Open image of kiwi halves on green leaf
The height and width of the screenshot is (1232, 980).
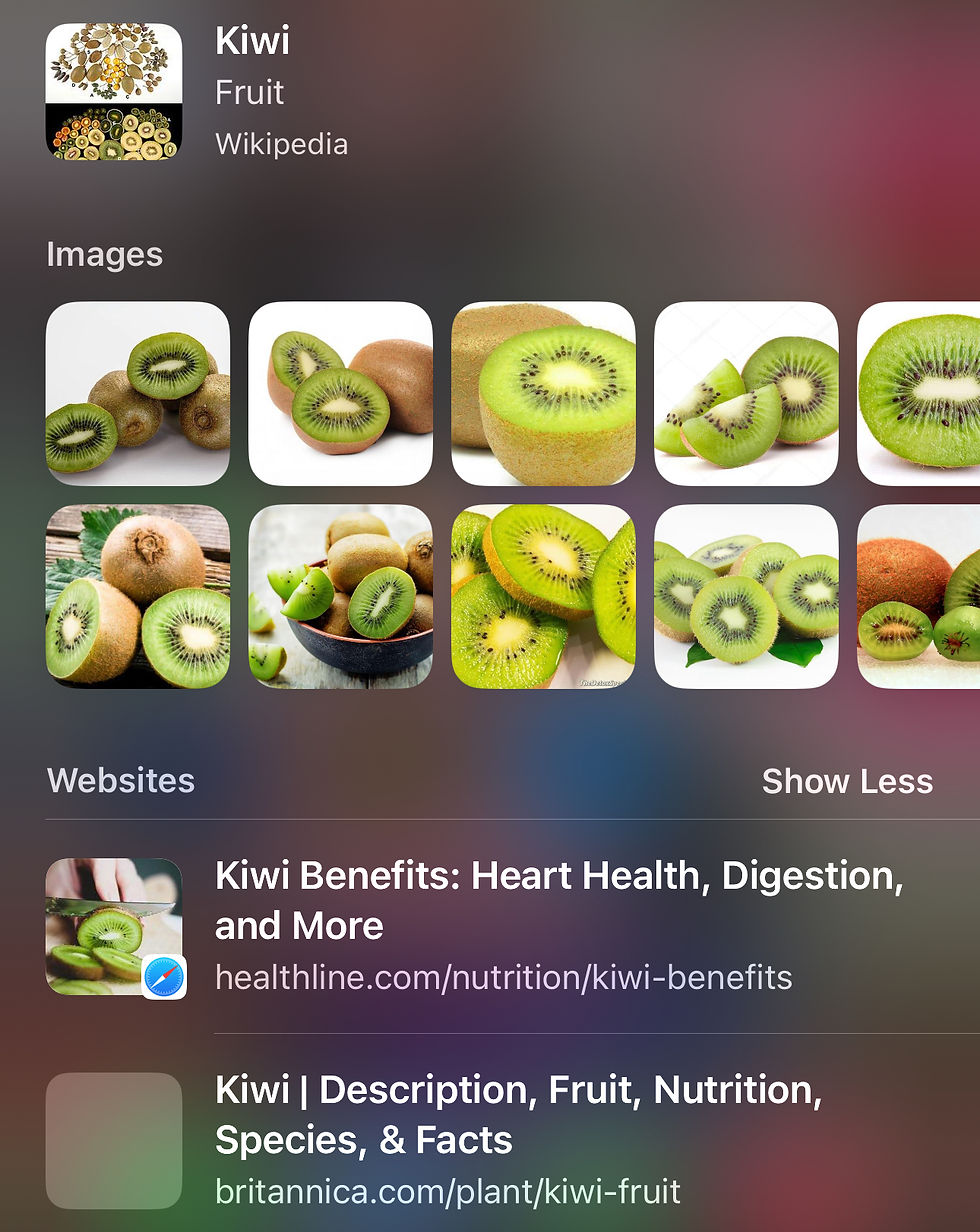point(745,596)
